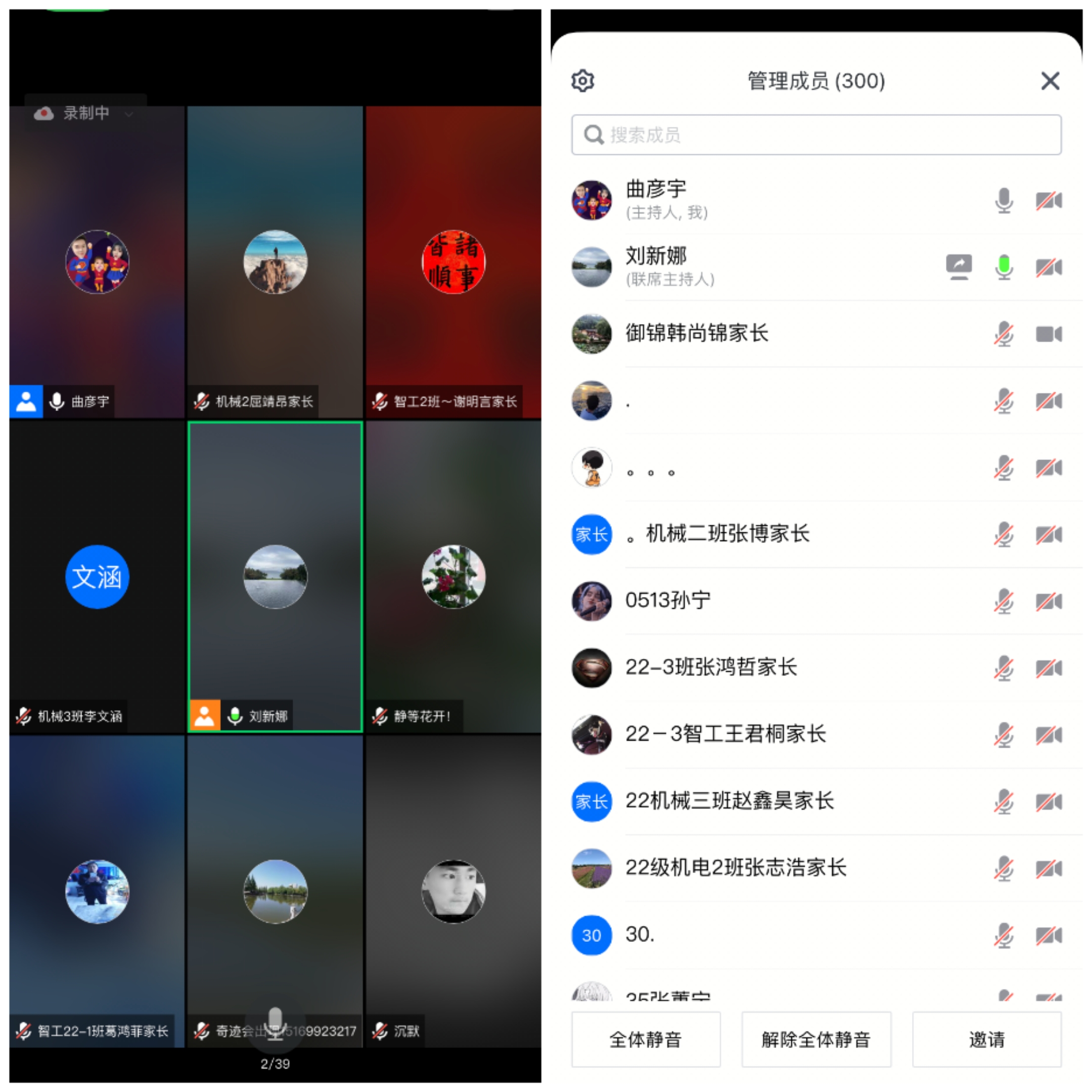1092x1092 pixels.
Task: Tap the unmute-all button
Action: pos(815,1039)
